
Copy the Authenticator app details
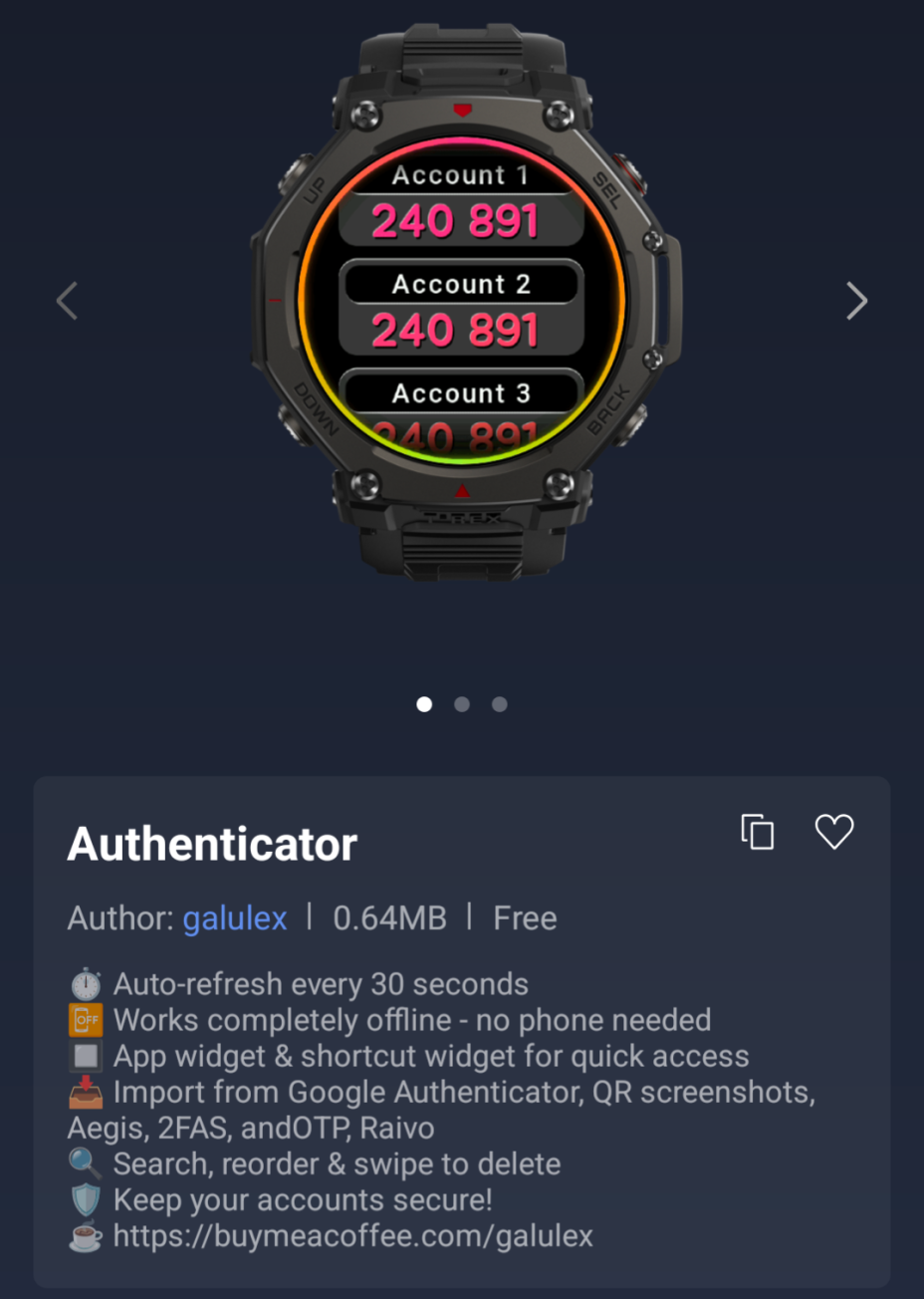click(x=757, y=832)
